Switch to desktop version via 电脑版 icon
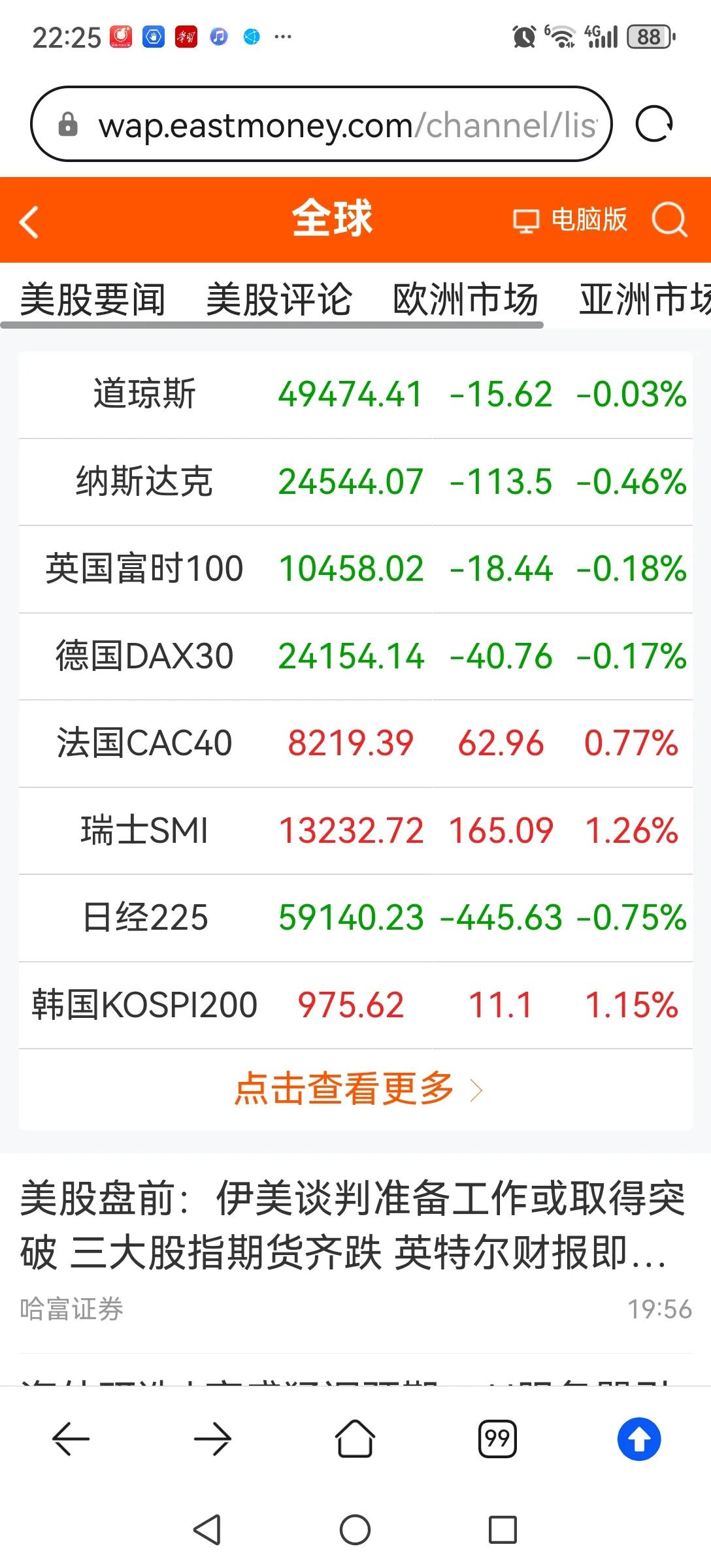This screenshot has width=711, height=1568. 572,220
